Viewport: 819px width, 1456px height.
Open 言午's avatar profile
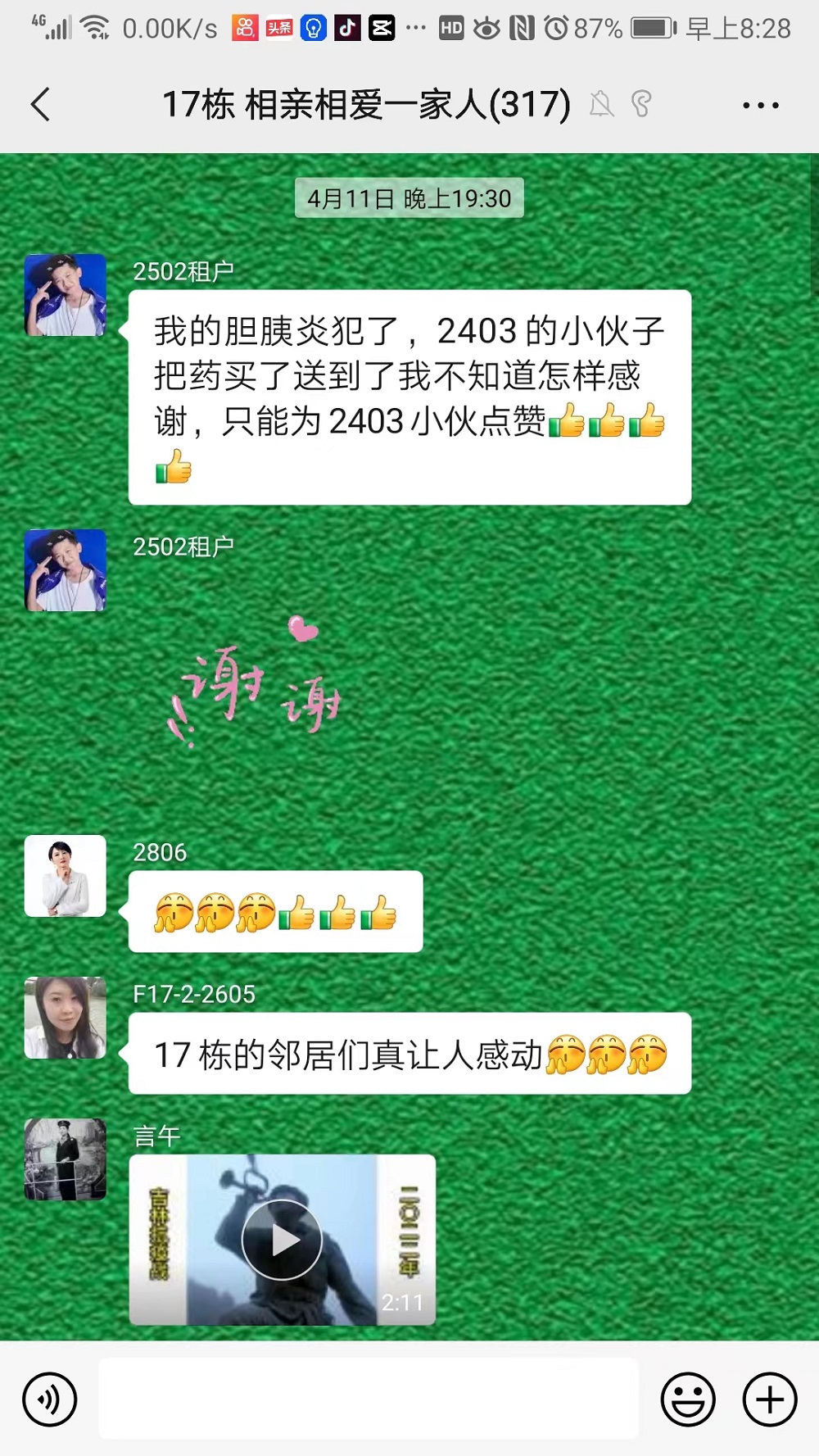pos(66,1159)
